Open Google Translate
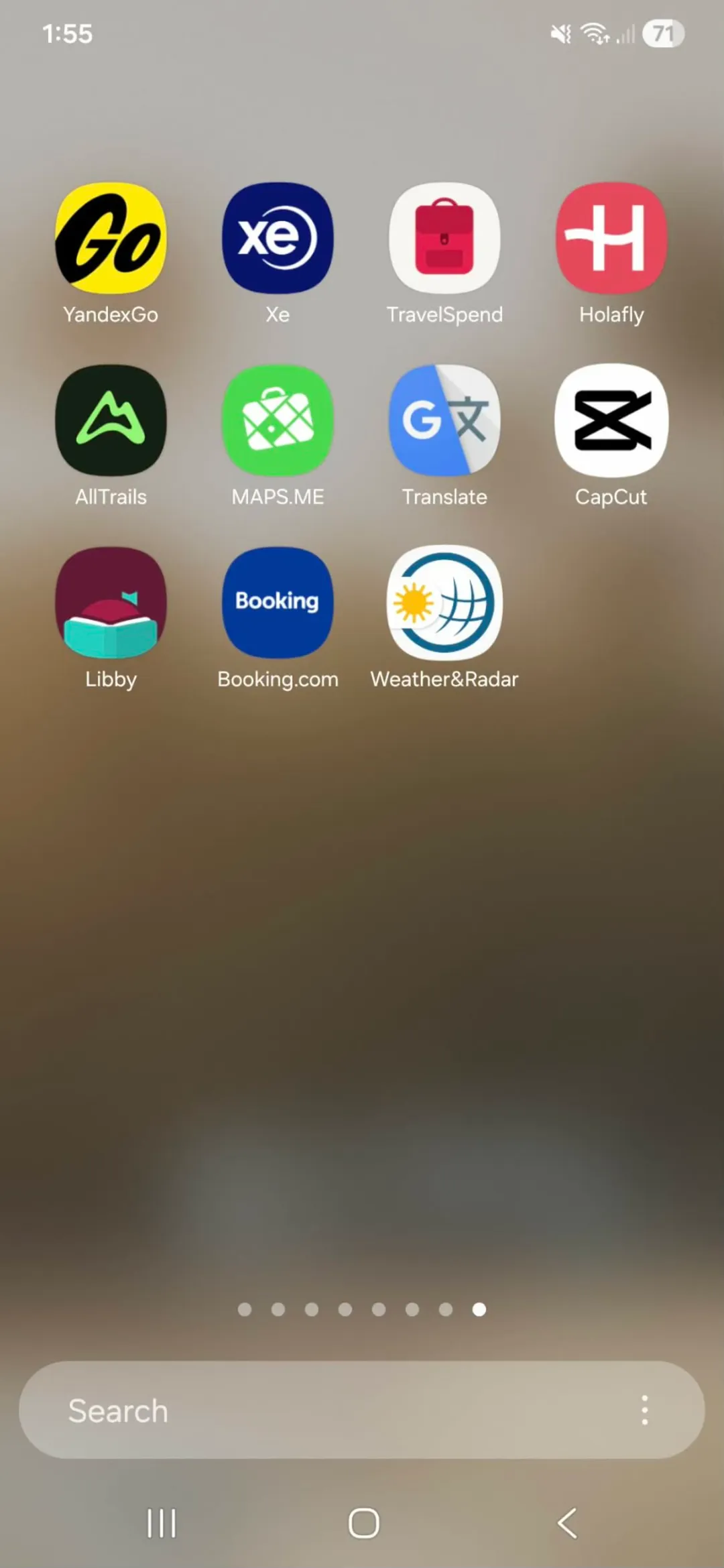The width and height of the screenshot is (724, 1568). coord(444,420)
